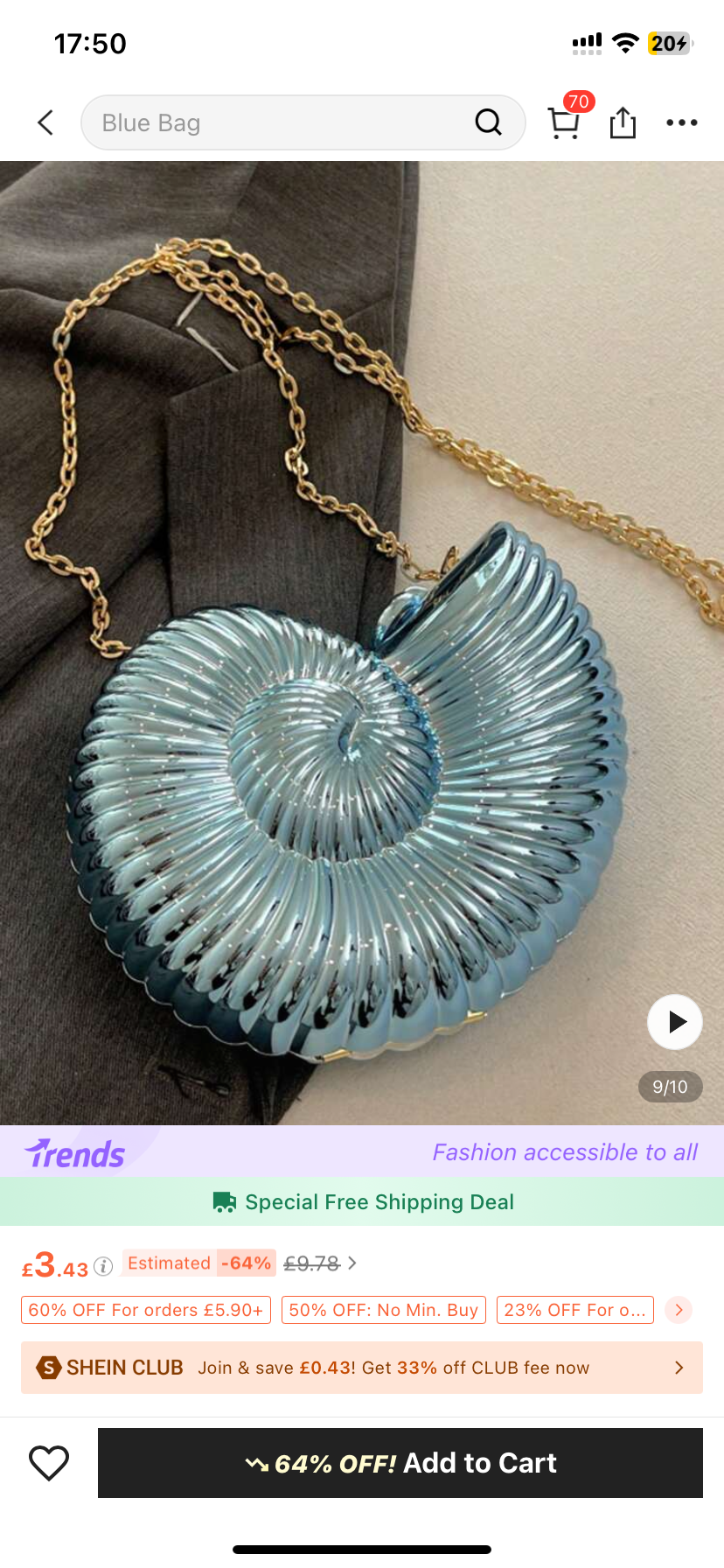Select 50% OFF: No Min. Buy coupon

point(383,1310)
